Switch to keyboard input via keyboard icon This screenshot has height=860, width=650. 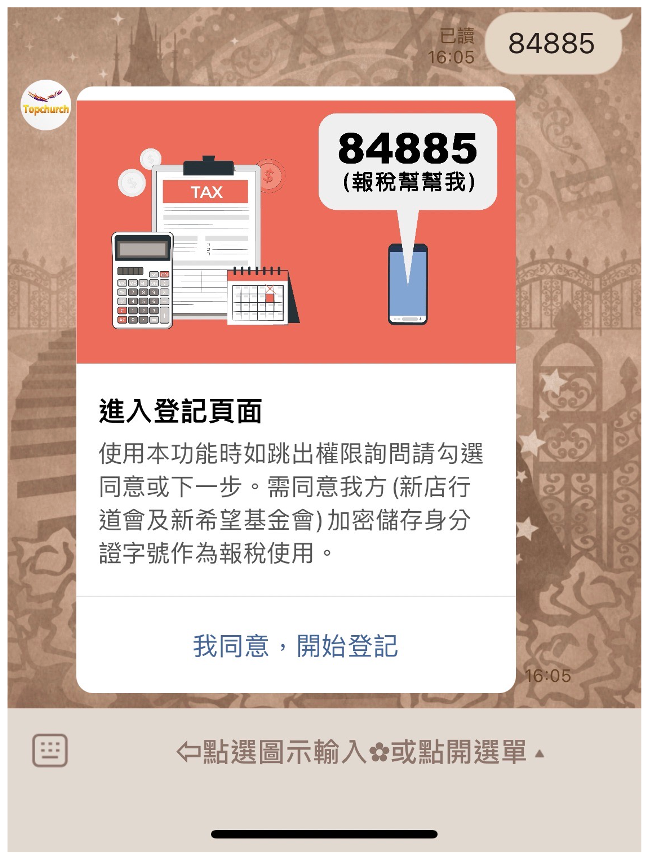50,750
